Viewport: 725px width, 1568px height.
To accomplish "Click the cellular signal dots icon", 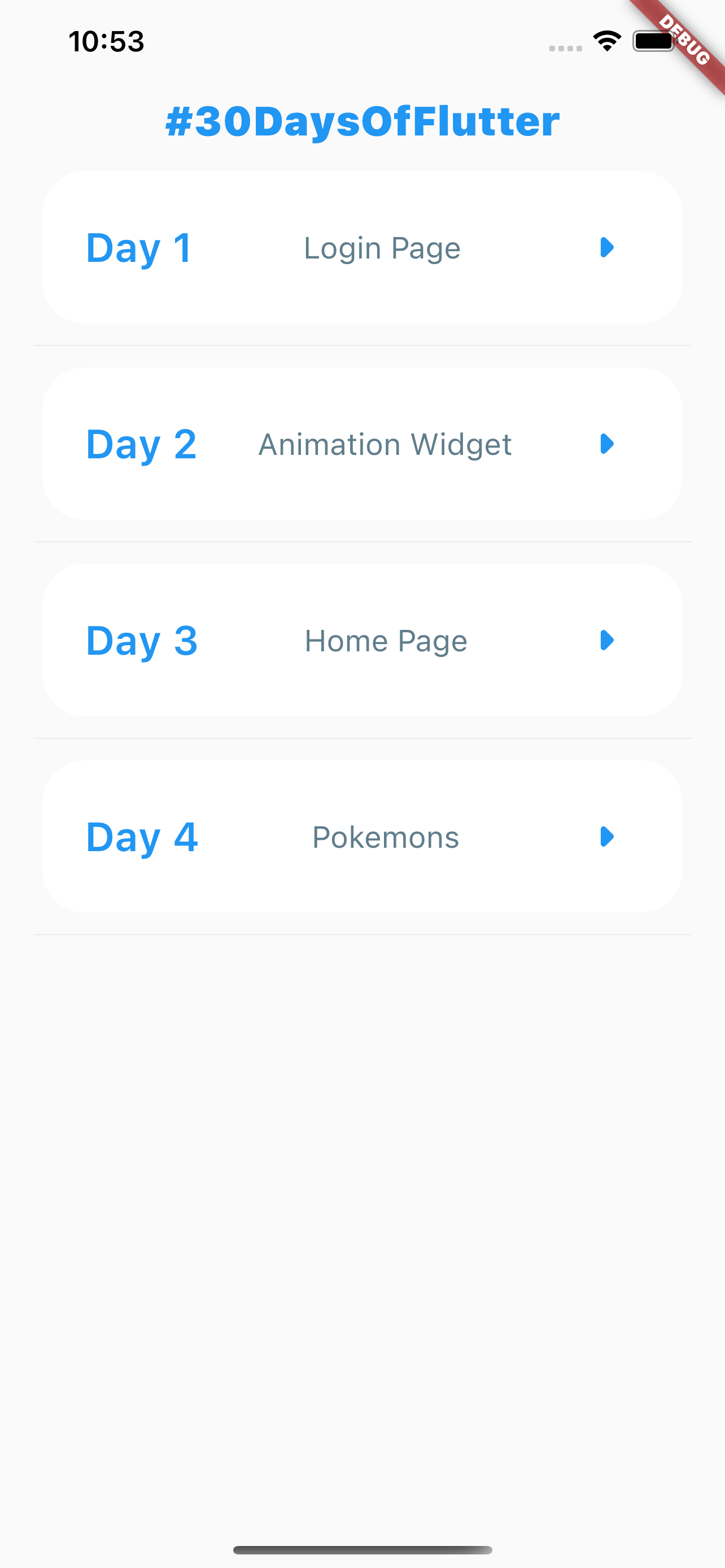I will (567, 47).
